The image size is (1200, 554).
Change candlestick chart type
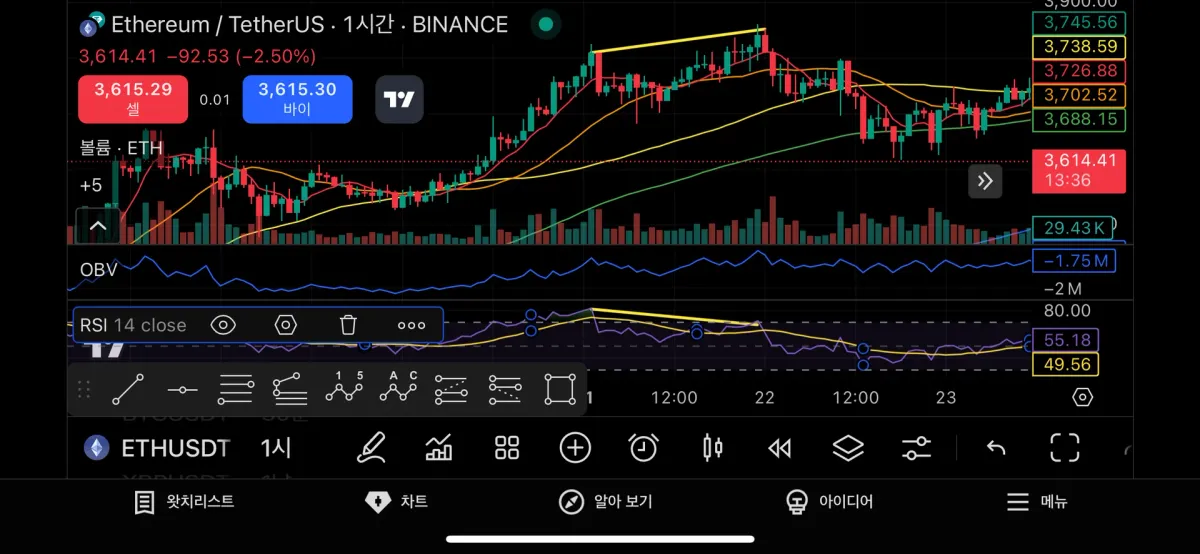712,448
